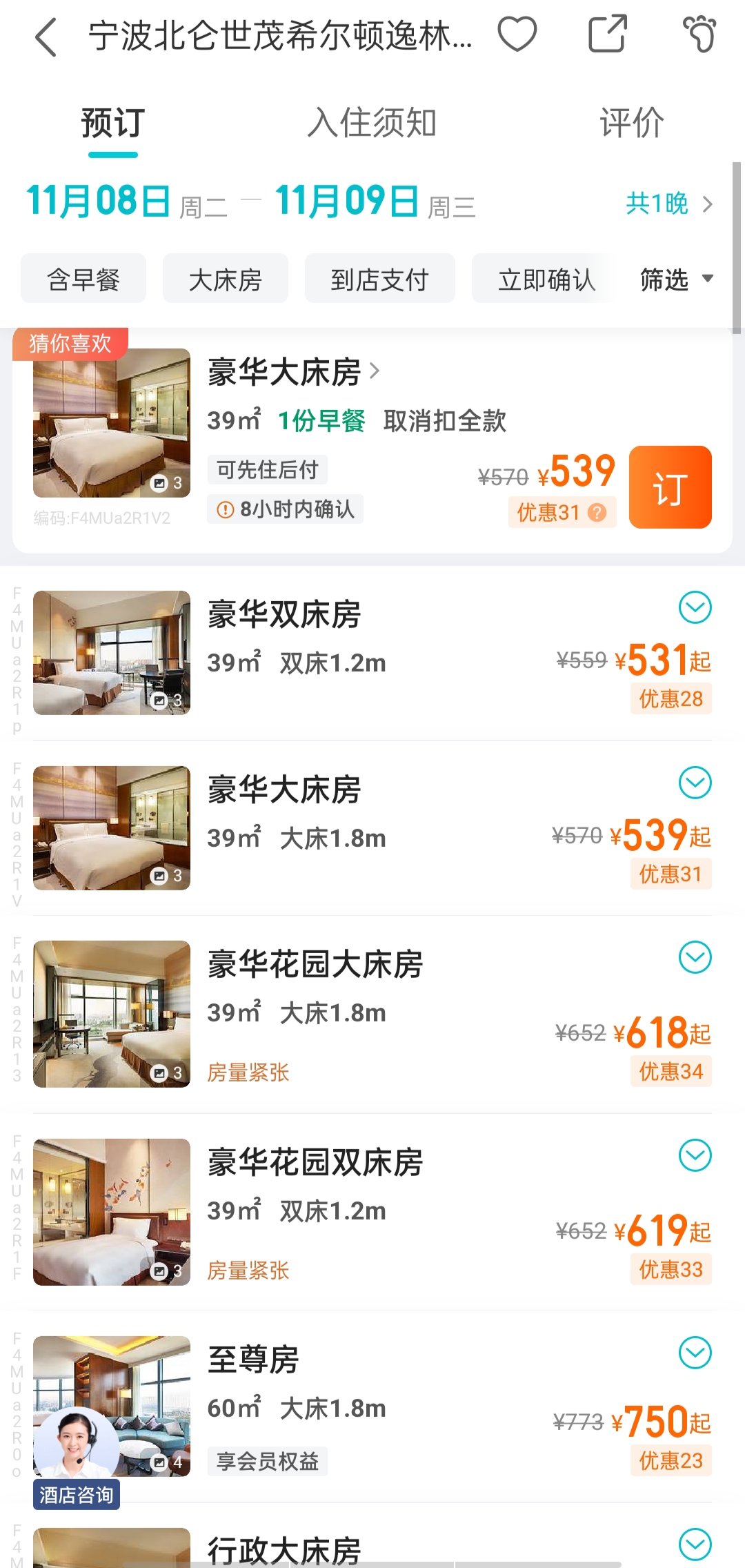Expand the 至尊房 room options

pyautogui.click(x=695, y=1353)
